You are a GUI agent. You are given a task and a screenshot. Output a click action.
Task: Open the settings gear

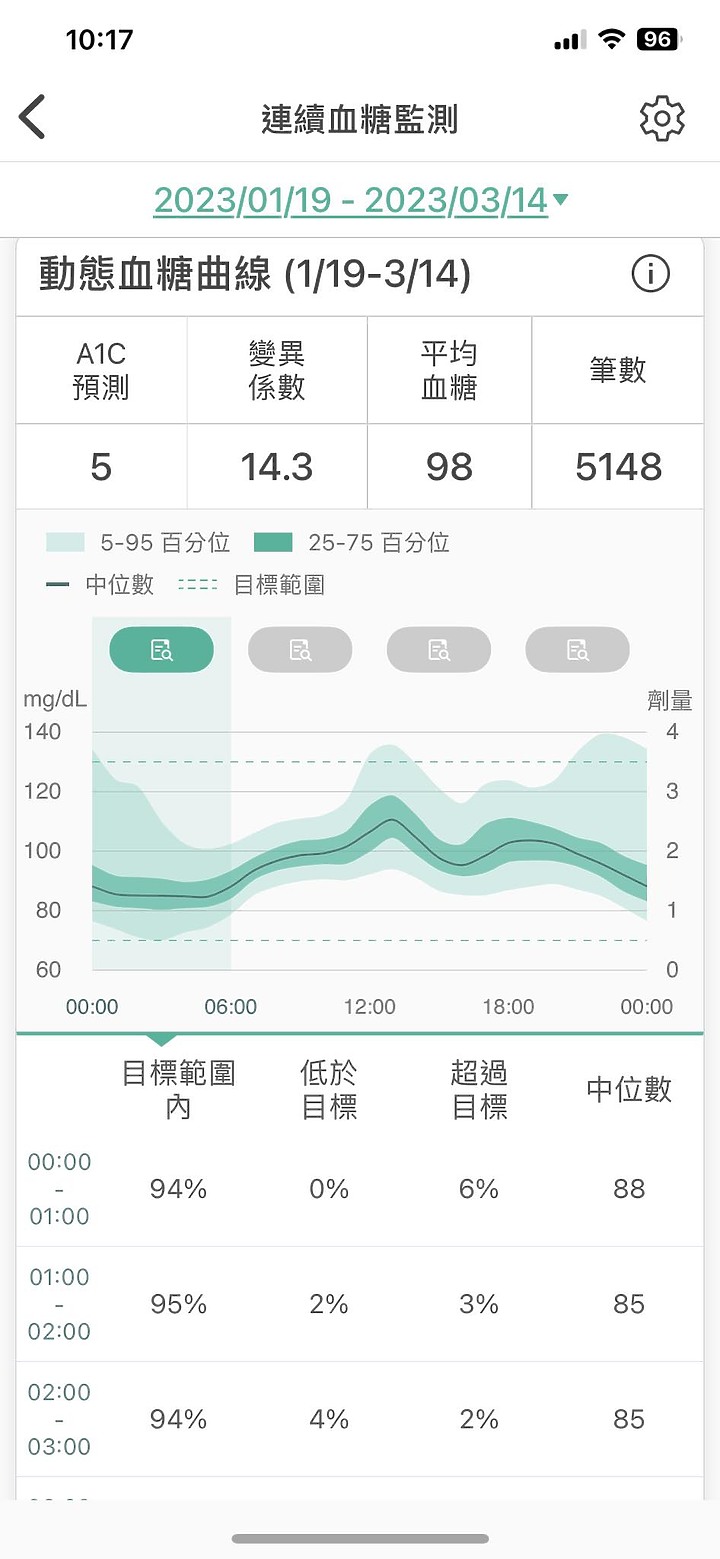tap(662, 119)
